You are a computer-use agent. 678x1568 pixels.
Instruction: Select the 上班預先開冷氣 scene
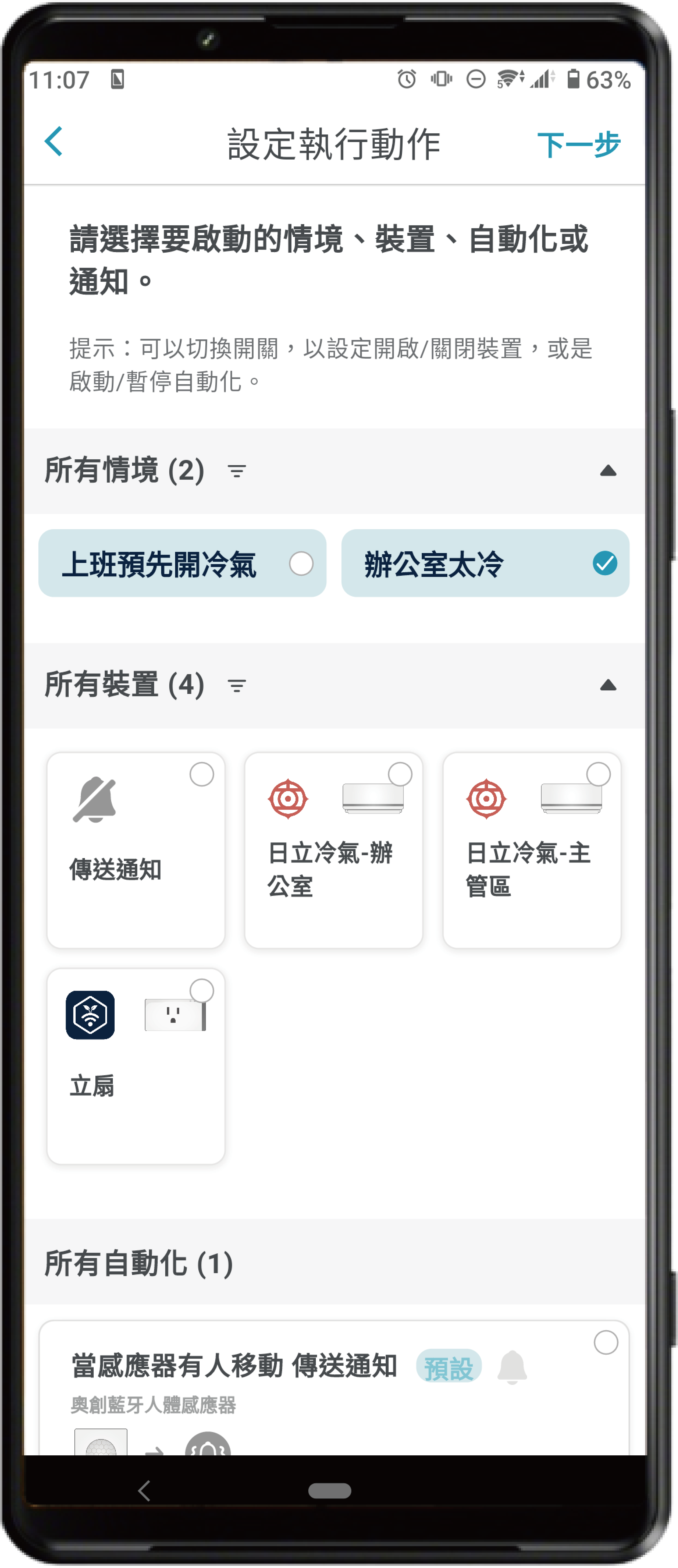tap(182, 563)
